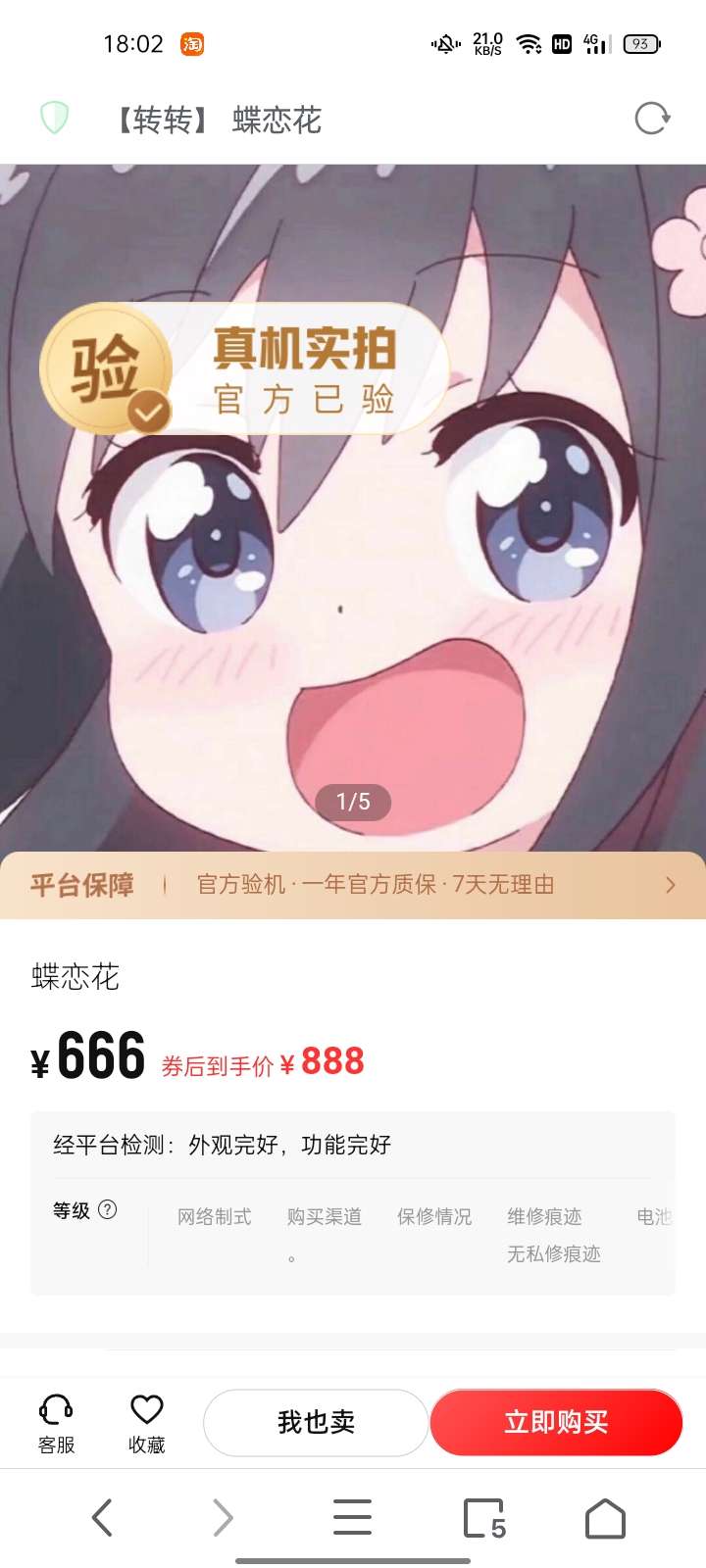Tap the 我也卖 sell button
706x1568 pixels.
315,1421
